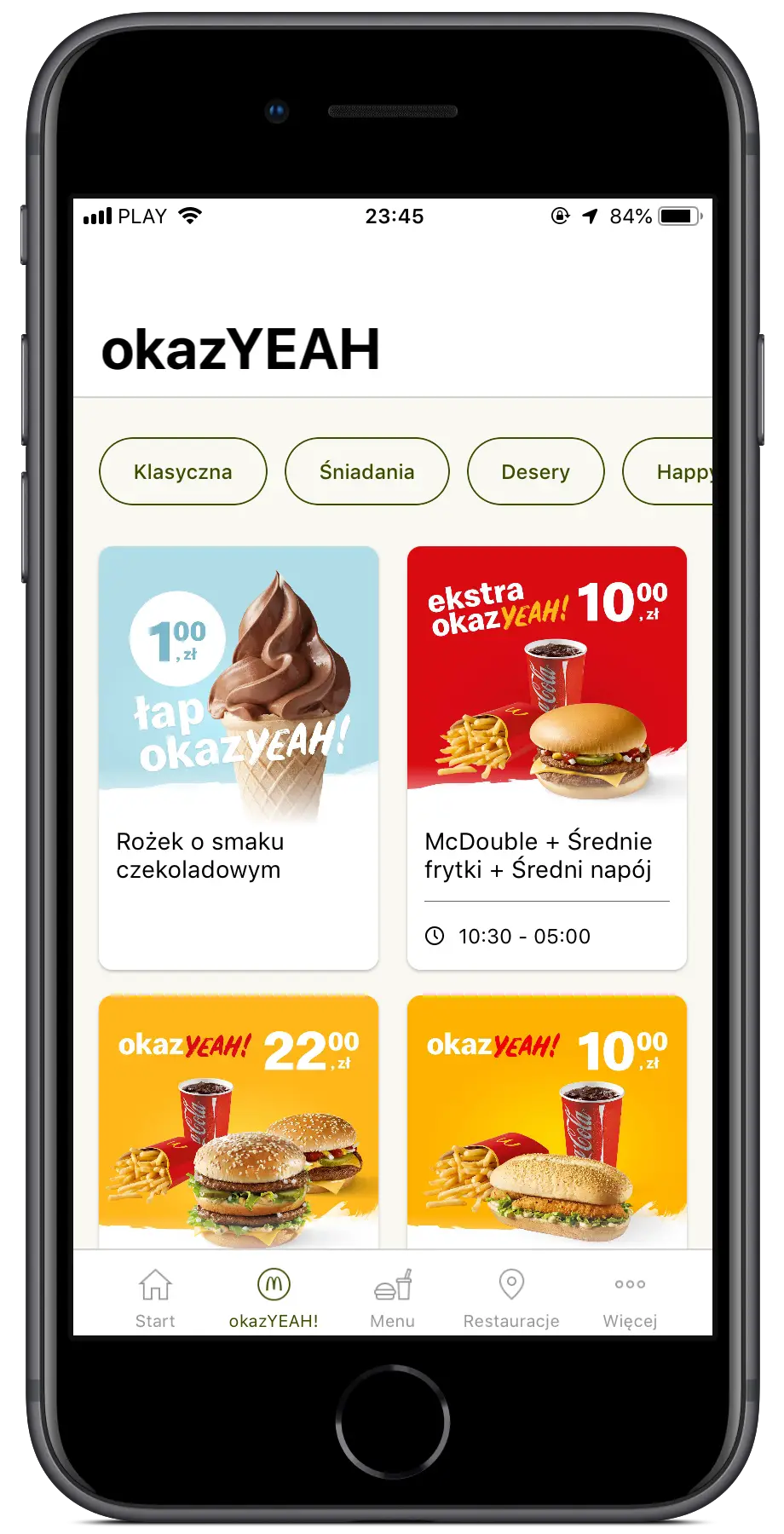Screen dimensions: 784x1534
Task: Open the Restauracje tab
Action: (511, 1298)
